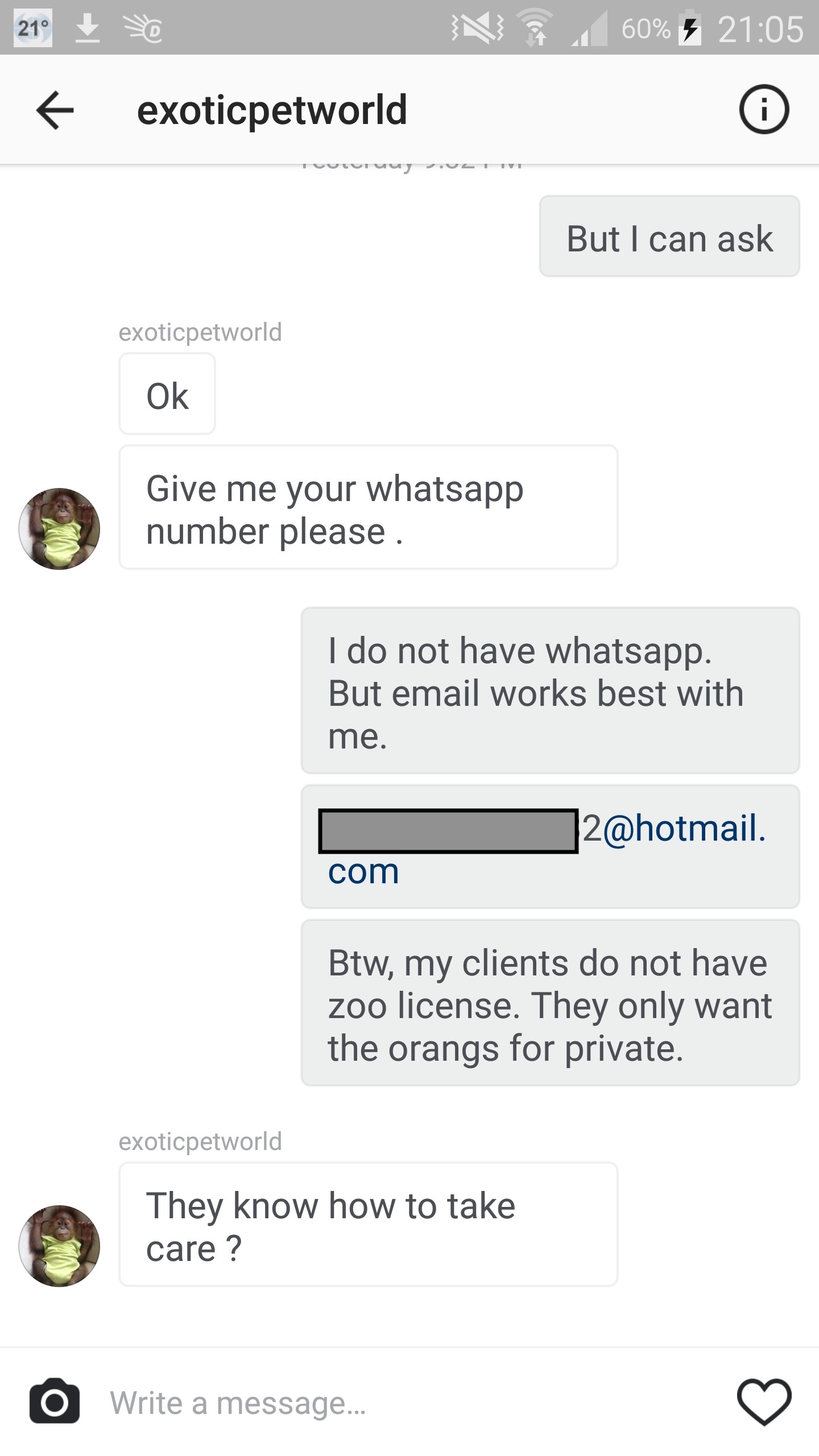Send a heart reaction
Image resolution: width=819 pixels, height=1456 pixels.
click(764, 1402)
